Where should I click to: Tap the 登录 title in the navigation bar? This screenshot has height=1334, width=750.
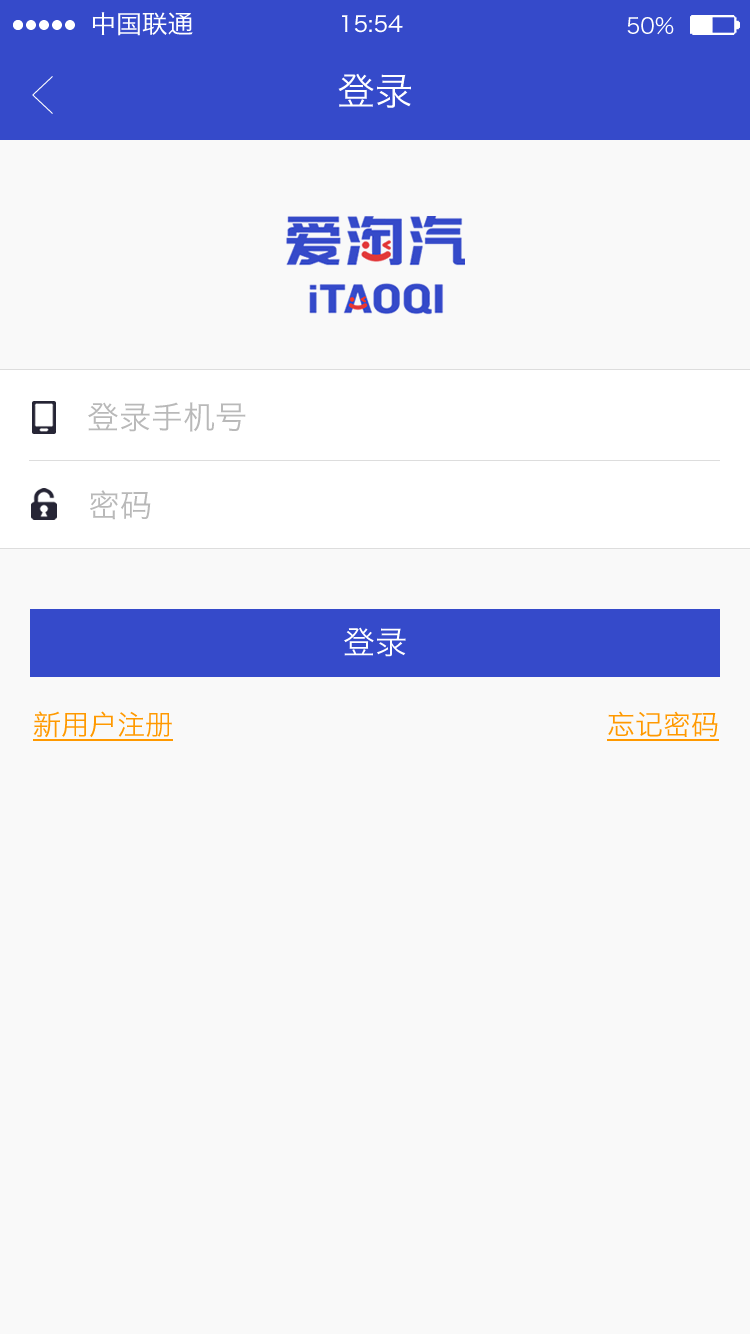[x=375, y=91]
